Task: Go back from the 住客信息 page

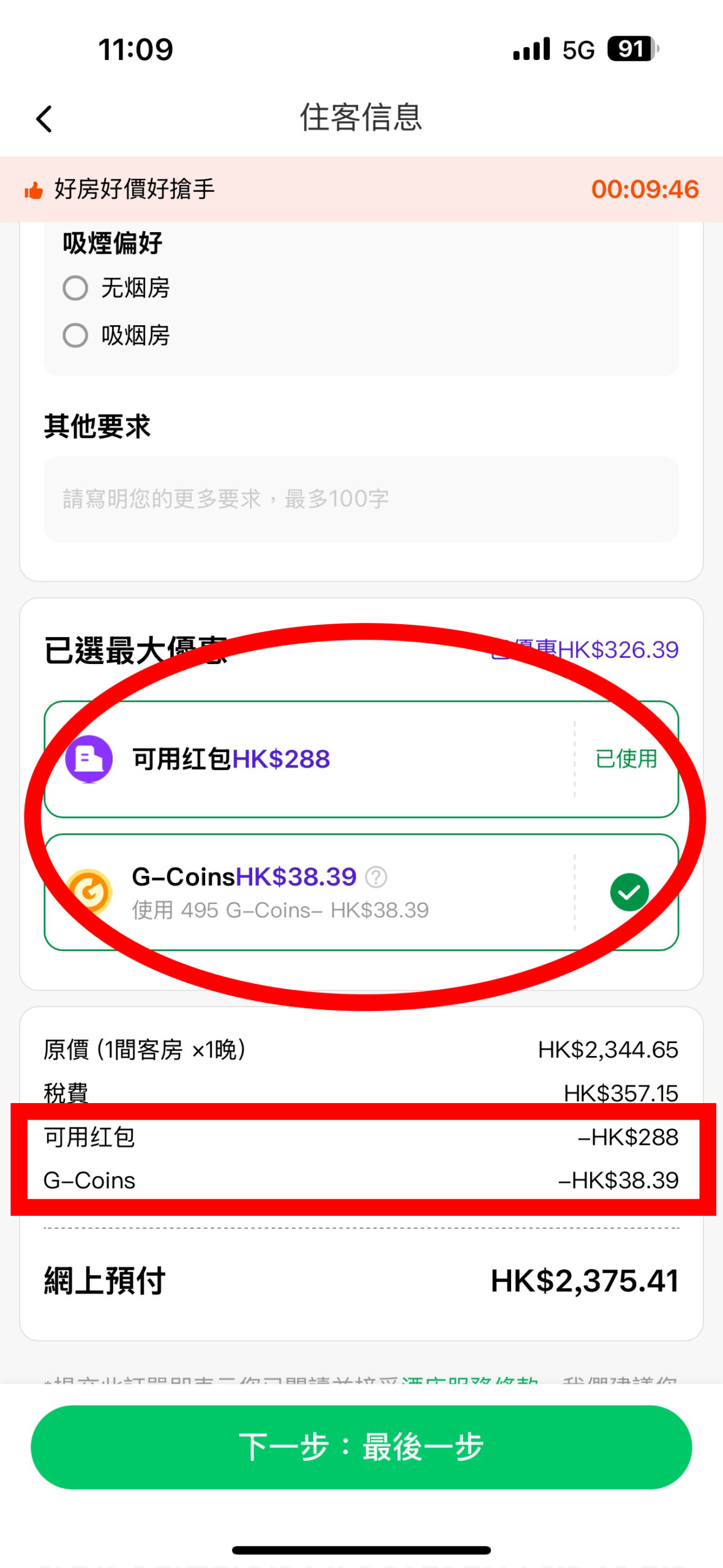Action: pyautogui.click(x=44, y=118)
